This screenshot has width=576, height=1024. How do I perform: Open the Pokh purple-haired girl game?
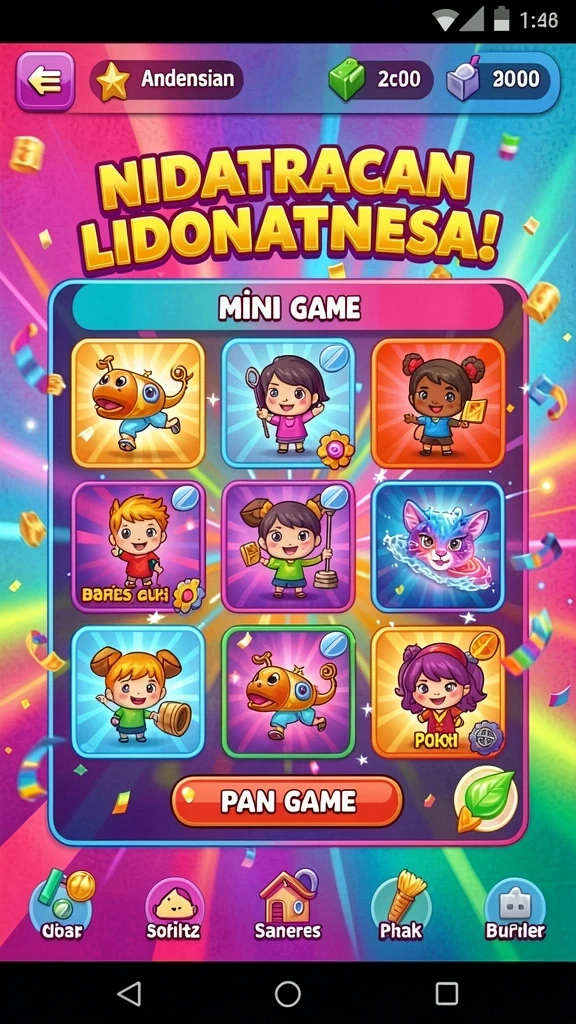(x=438, y=692)
